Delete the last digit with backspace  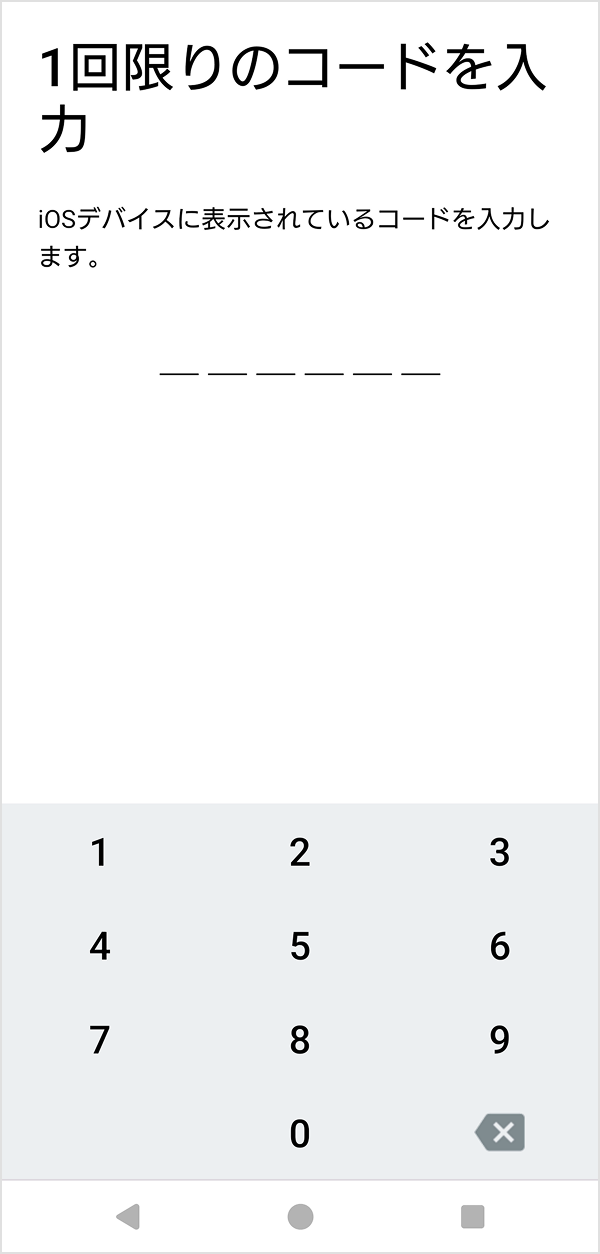(500, 1133)
